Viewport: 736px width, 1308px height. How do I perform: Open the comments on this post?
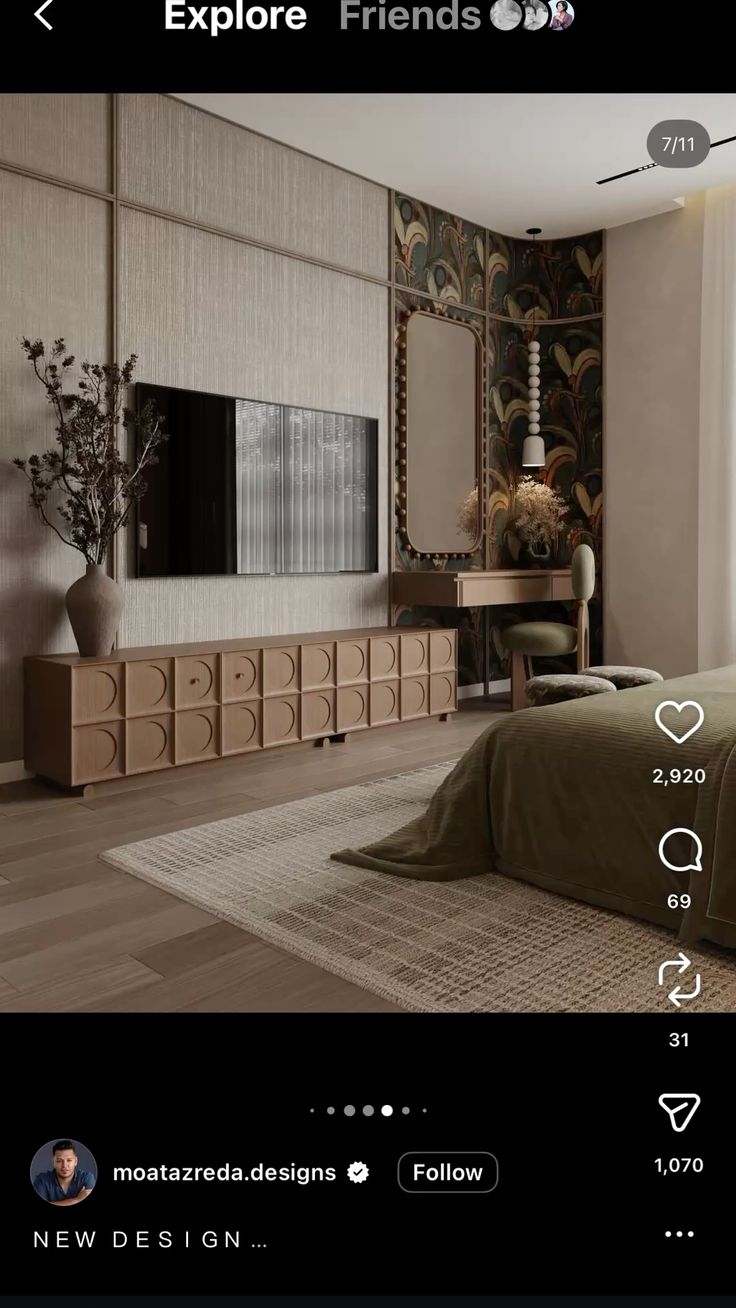tap(679, 851)
